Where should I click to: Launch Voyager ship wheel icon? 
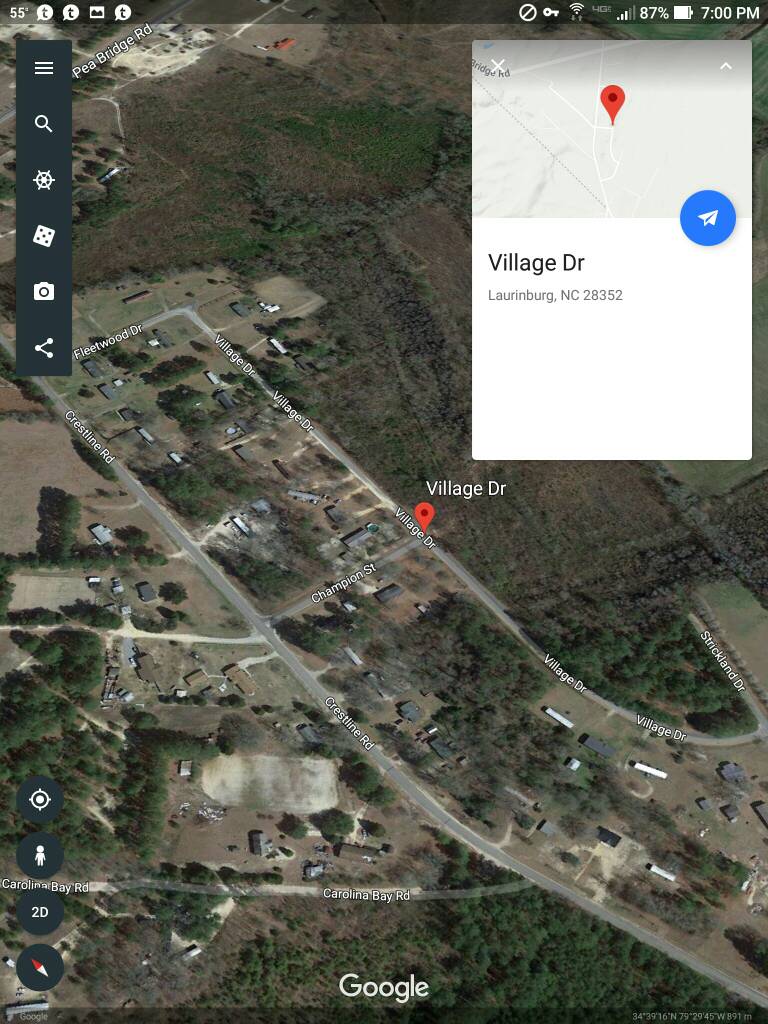point(43,180)
